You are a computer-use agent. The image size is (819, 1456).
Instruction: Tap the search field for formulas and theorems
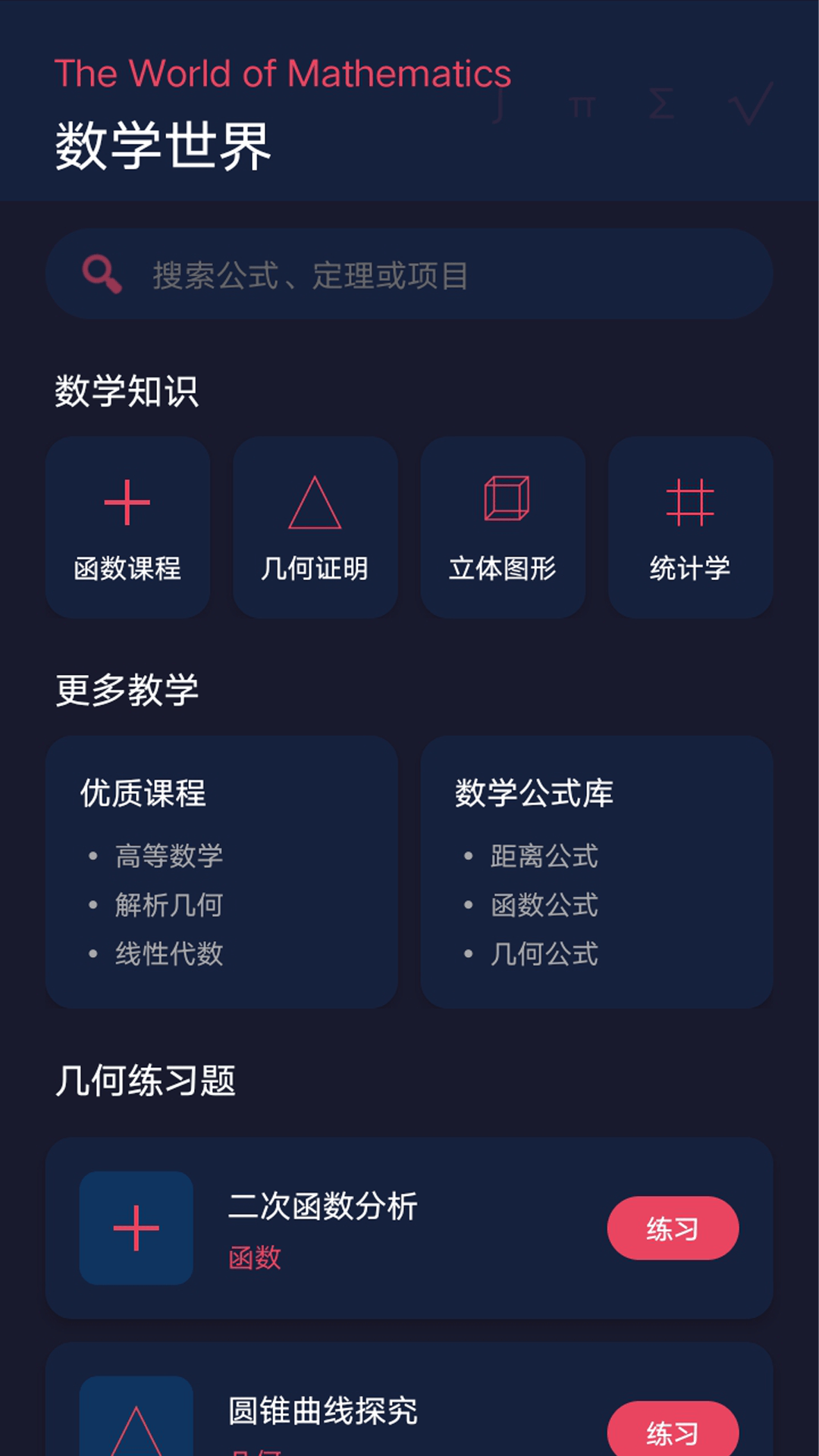409,274
